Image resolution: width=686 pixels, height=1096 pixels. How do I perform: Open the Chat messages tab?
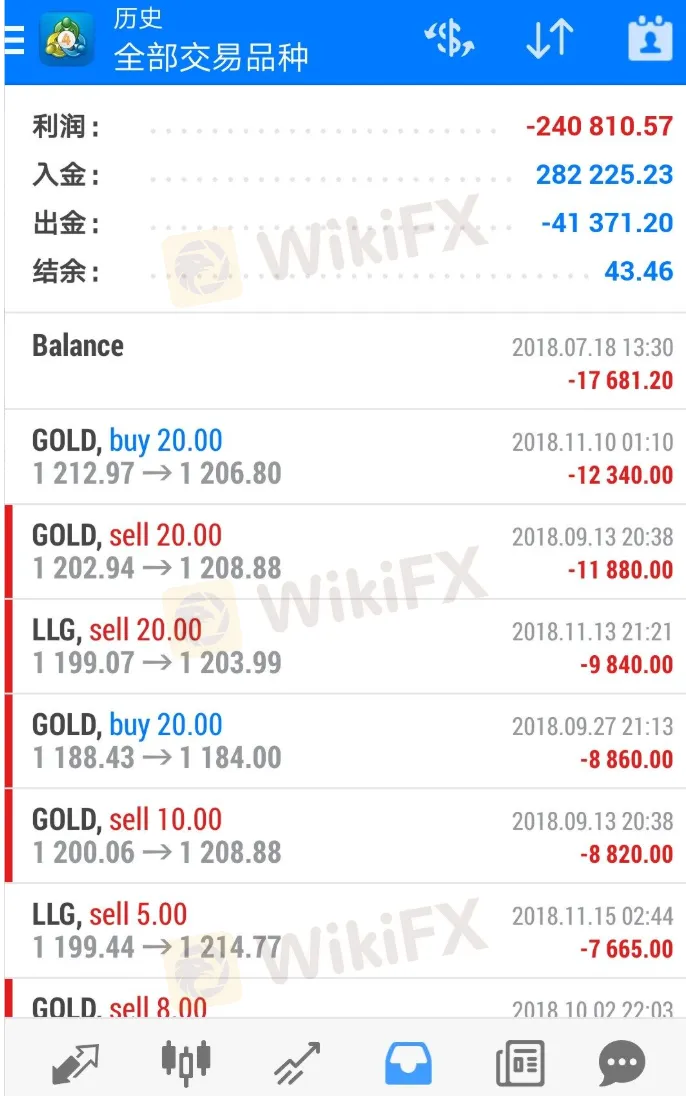(621, 1062)
